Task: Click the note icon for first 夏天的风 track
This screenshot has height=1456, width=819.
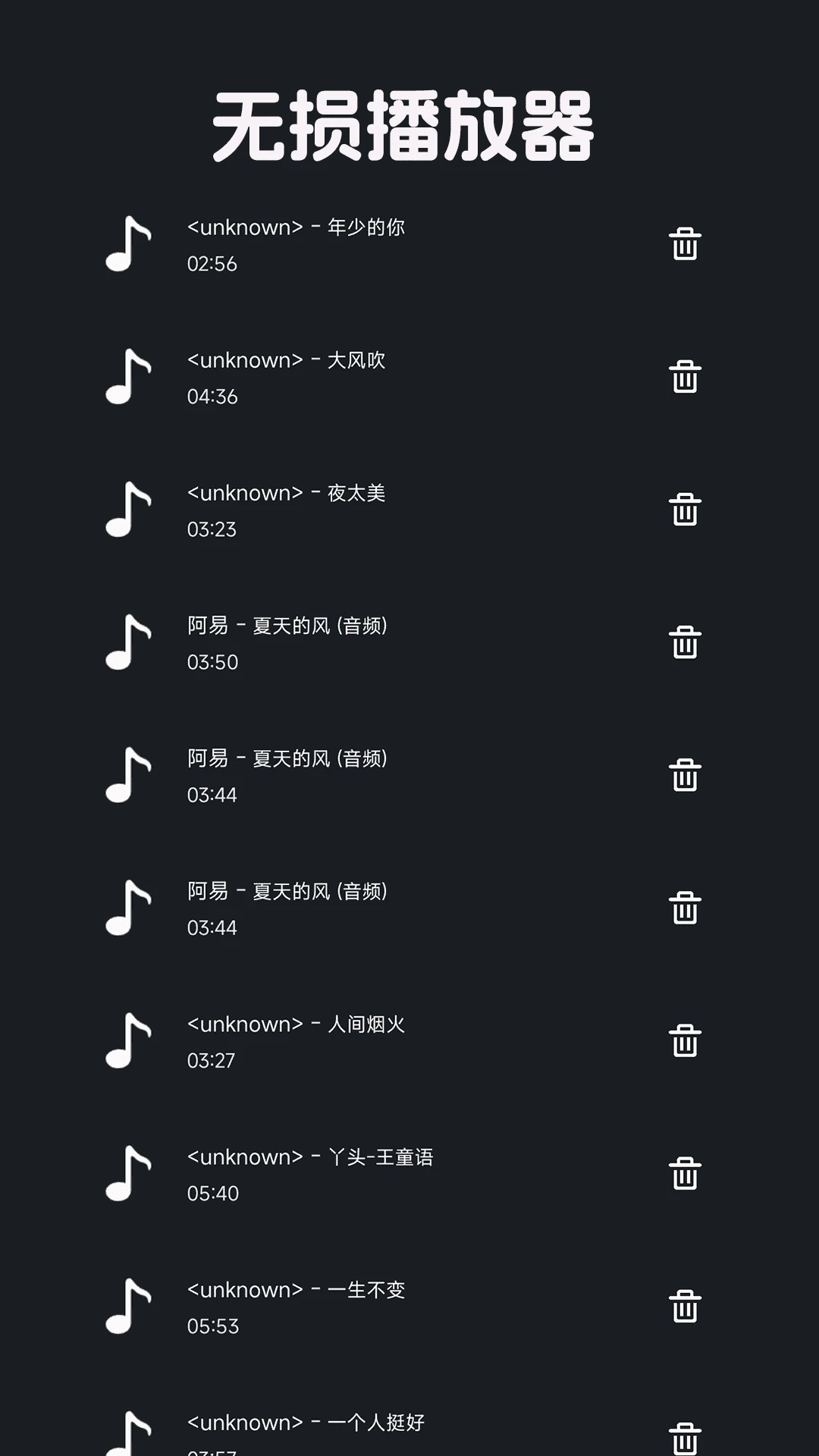Action: (x=127, y=642)
